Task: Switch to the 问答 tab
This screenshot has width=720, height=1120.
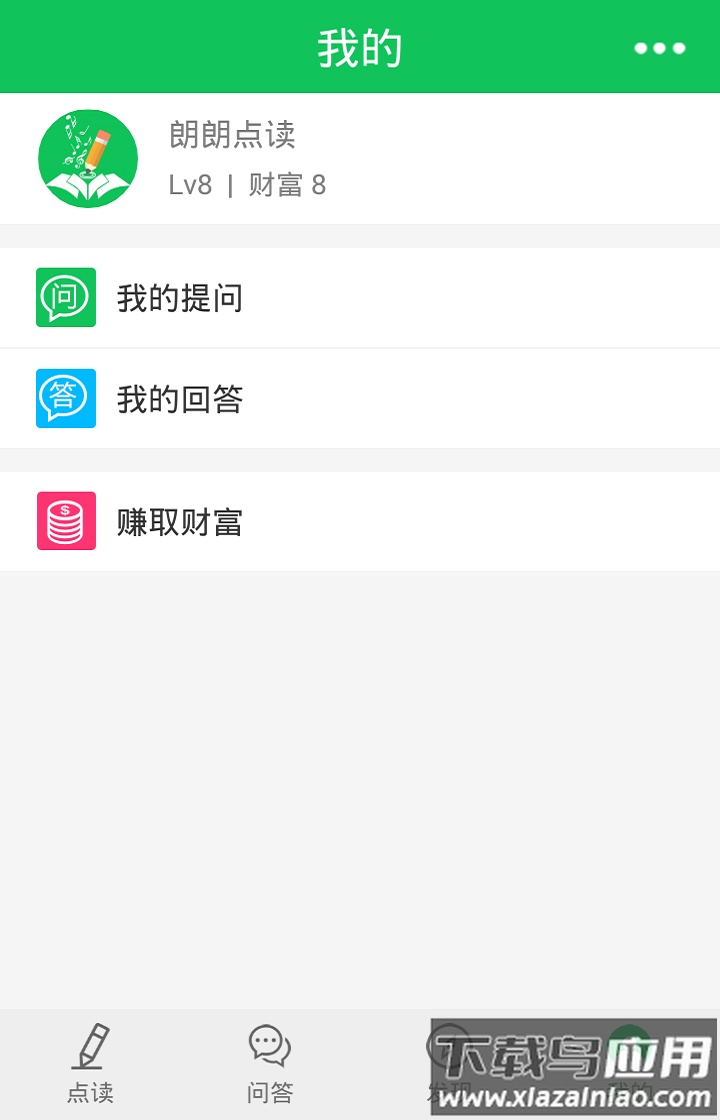Action: click(x=270, y=1064)
